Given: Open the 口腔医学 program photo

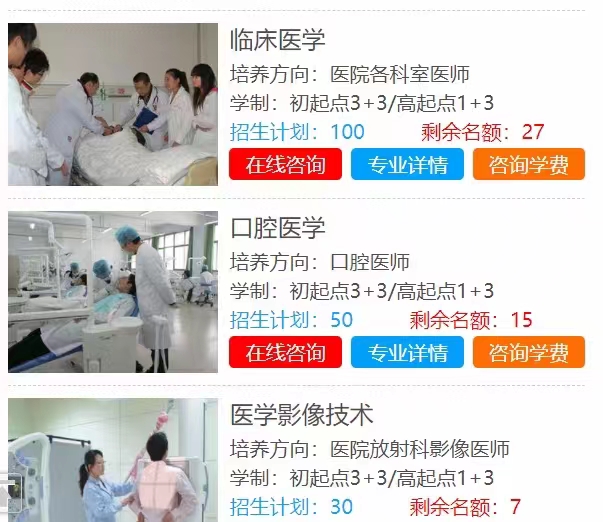Looking at the screenshot, I should 113,292.
